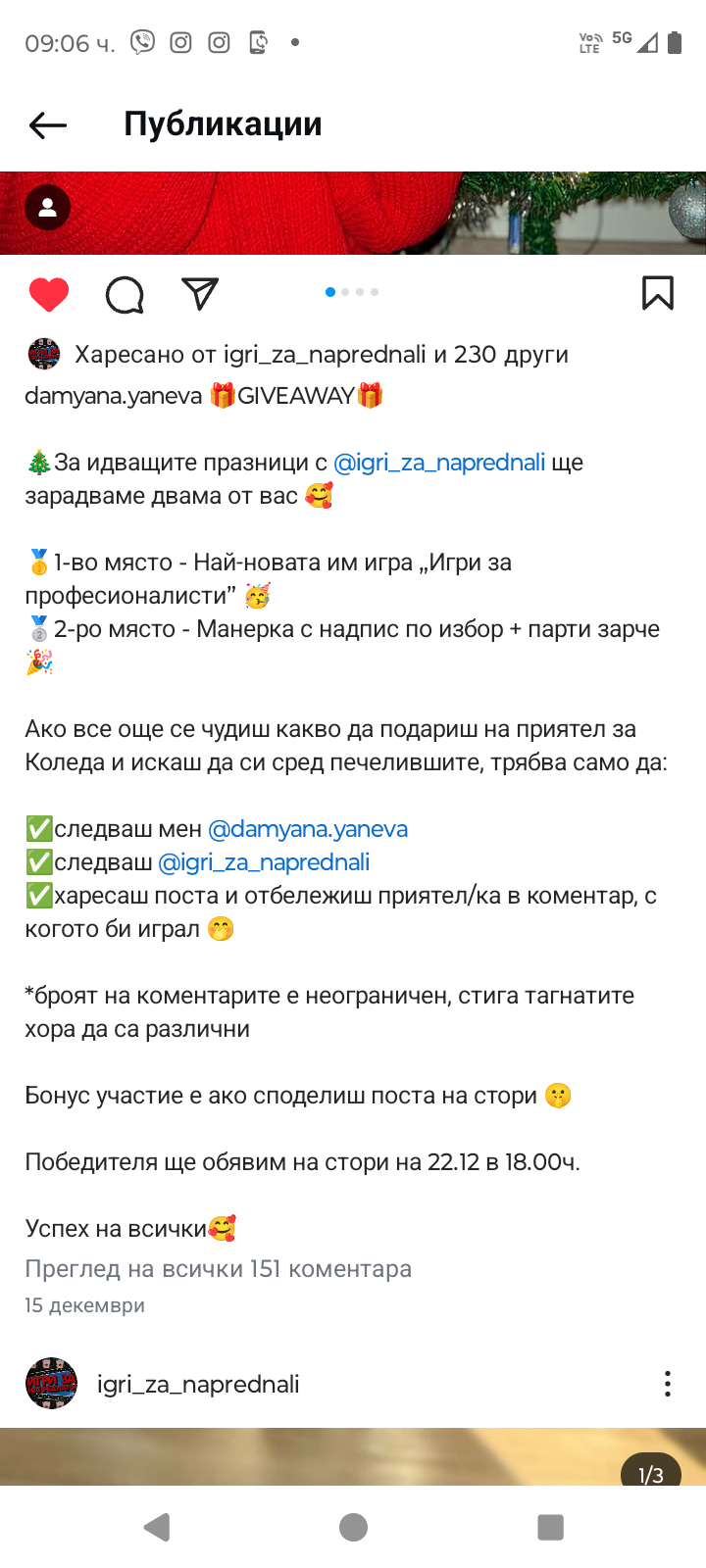The height and width of the screenshot is (1568, 706).
Task: Unlike the giveaway post with heart icon
Action: coord(49,294)
